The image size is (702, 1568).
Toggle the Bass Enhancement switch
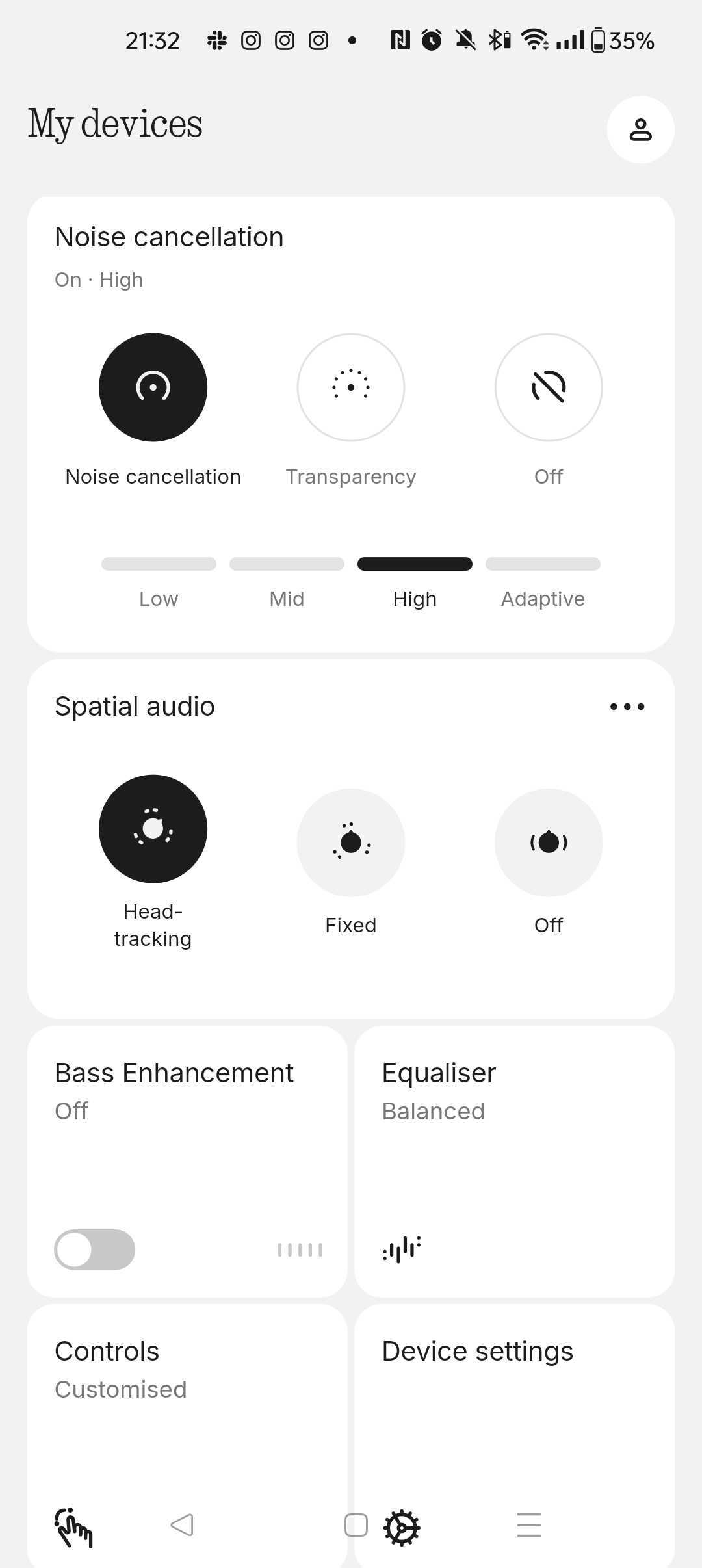[95, 1249]
